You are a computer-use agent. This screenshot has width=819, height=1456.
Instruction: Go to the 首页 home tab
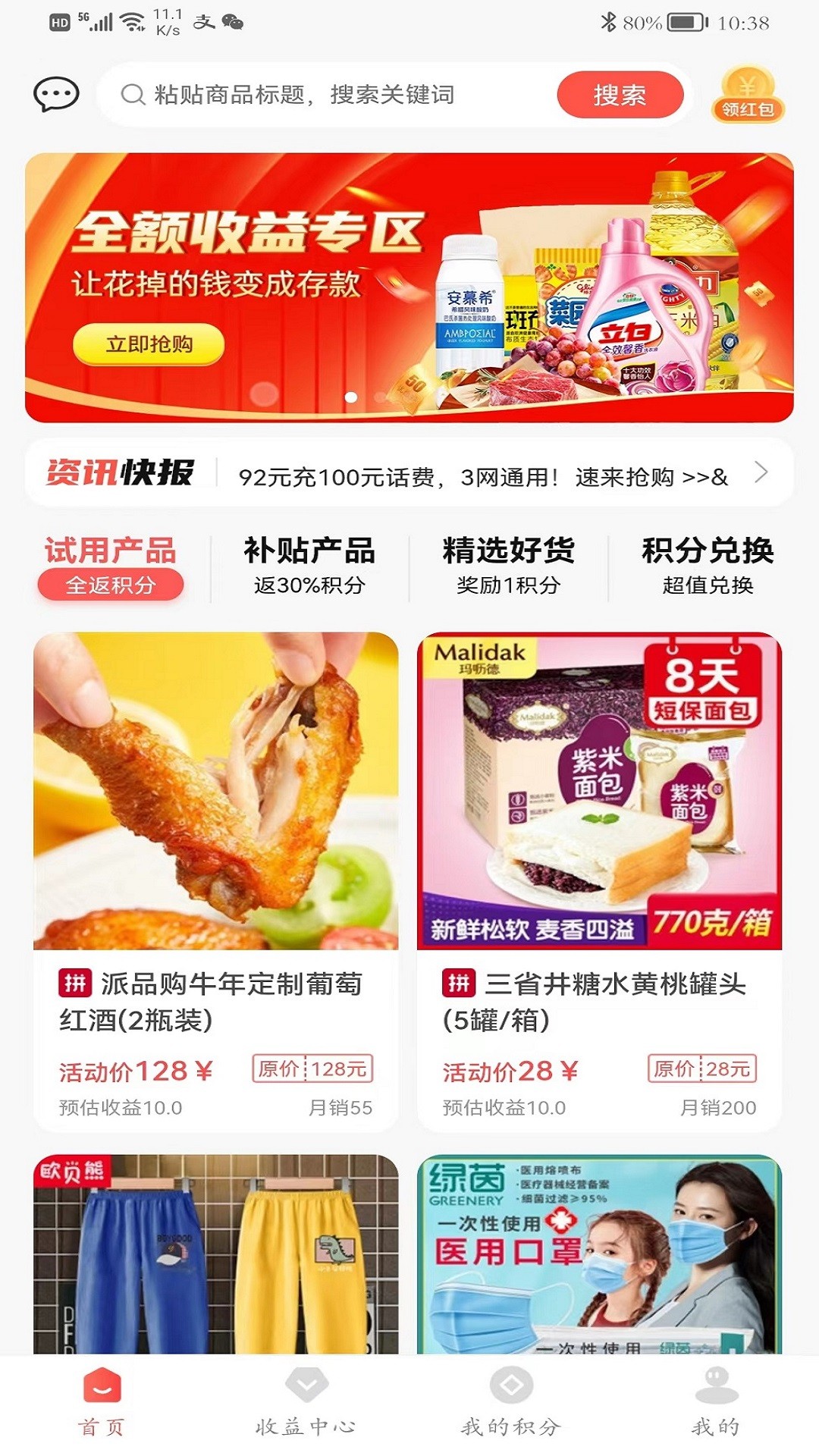coord(102,1401)
